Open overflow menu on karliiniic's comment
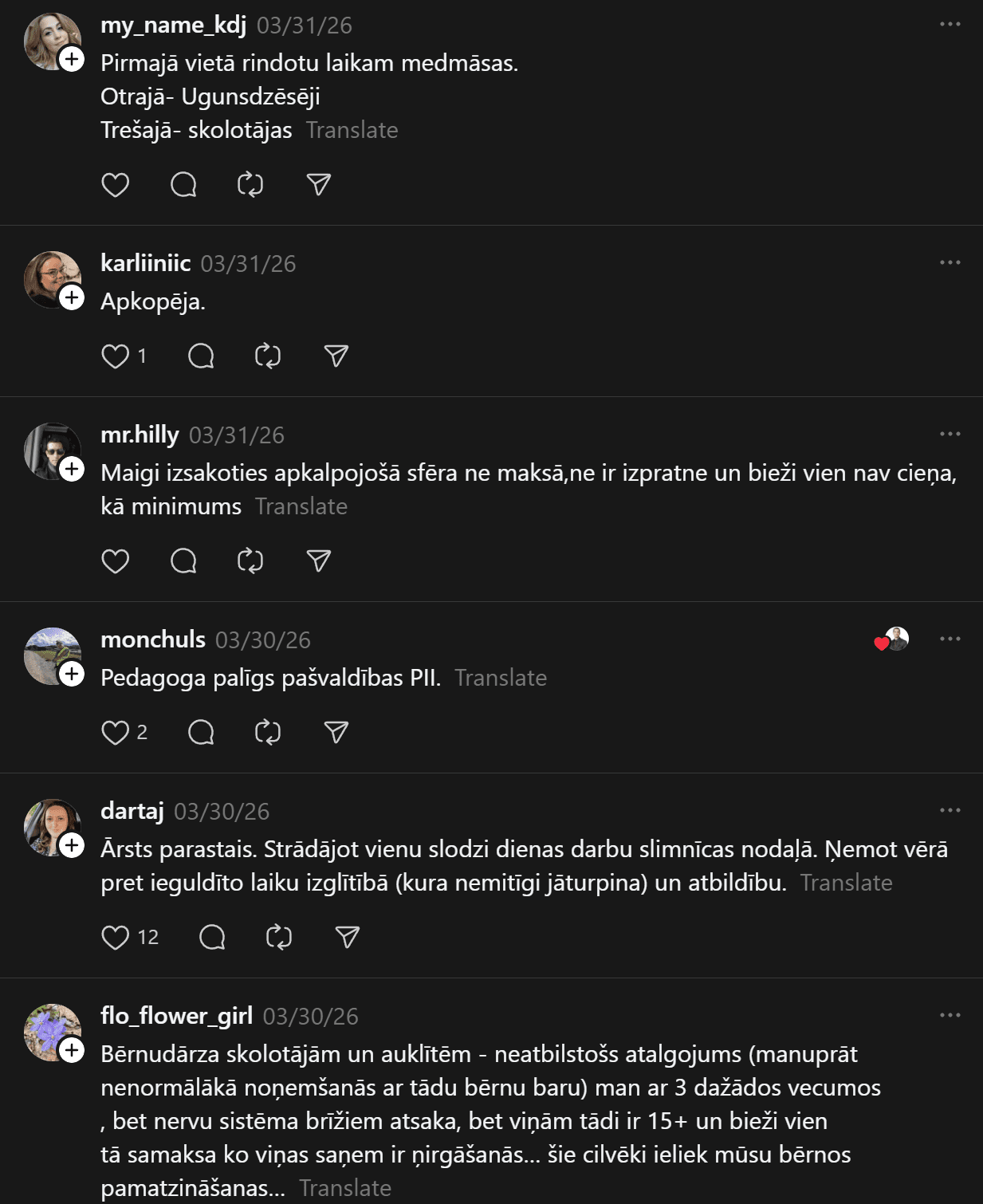 tap(950, 262)
